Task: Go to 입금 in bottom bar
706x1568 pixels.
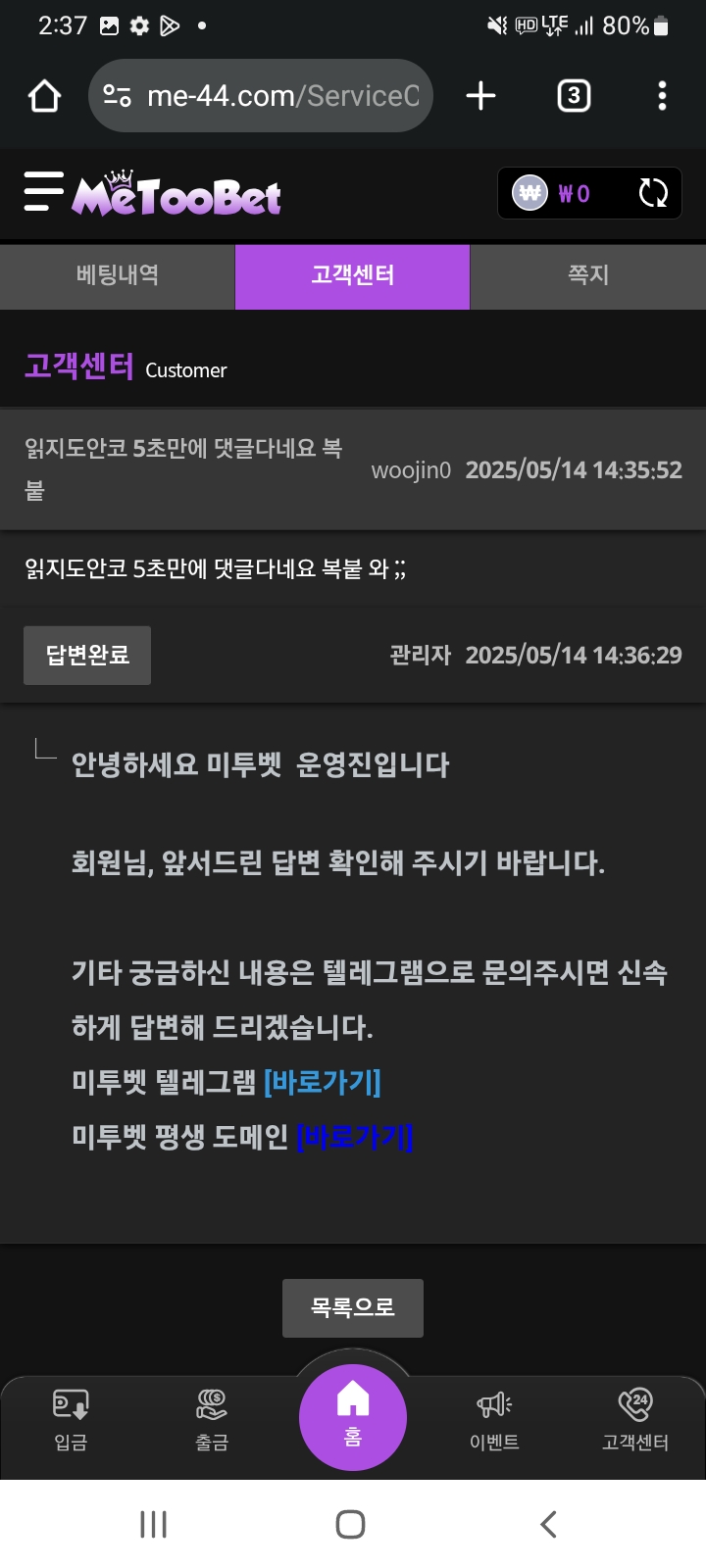Action: (x=71, y=1419)
